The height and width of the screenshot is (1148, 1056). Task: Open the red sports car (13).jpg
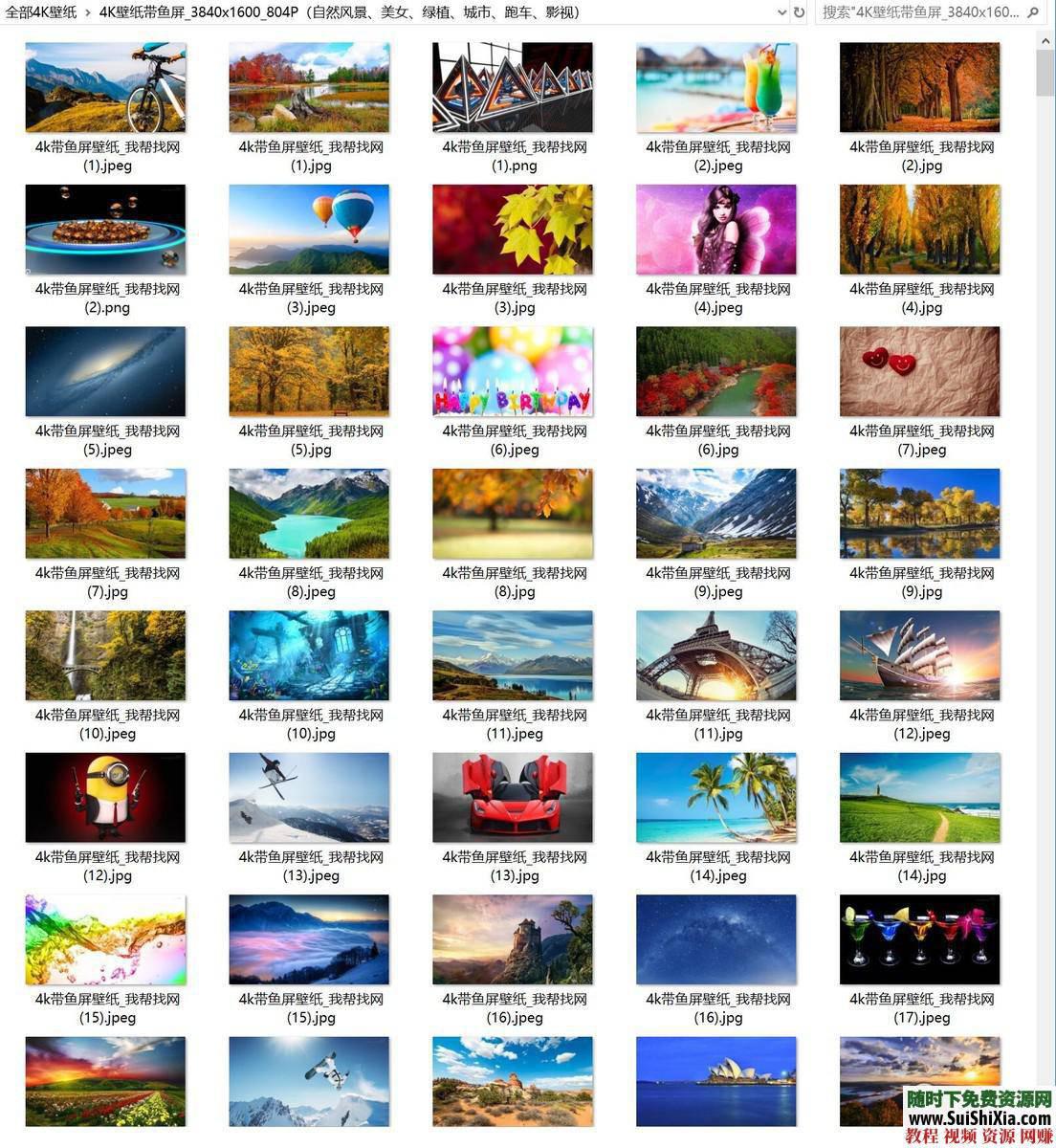coord(513,798)
